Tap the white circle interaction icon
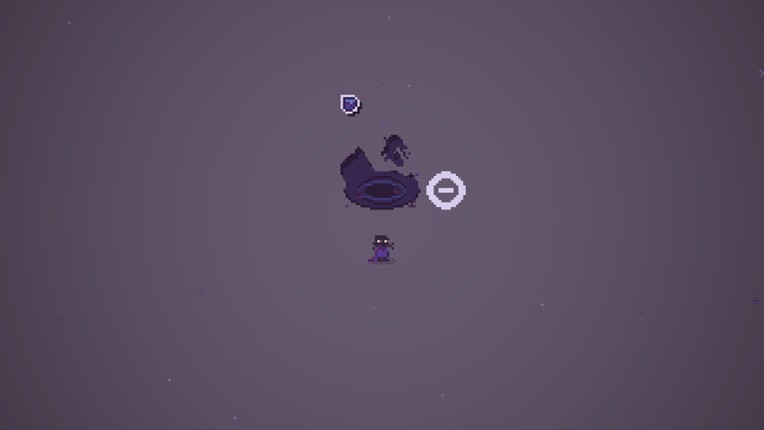The width and height of the screenshot is (764, 430). (446, 190)
